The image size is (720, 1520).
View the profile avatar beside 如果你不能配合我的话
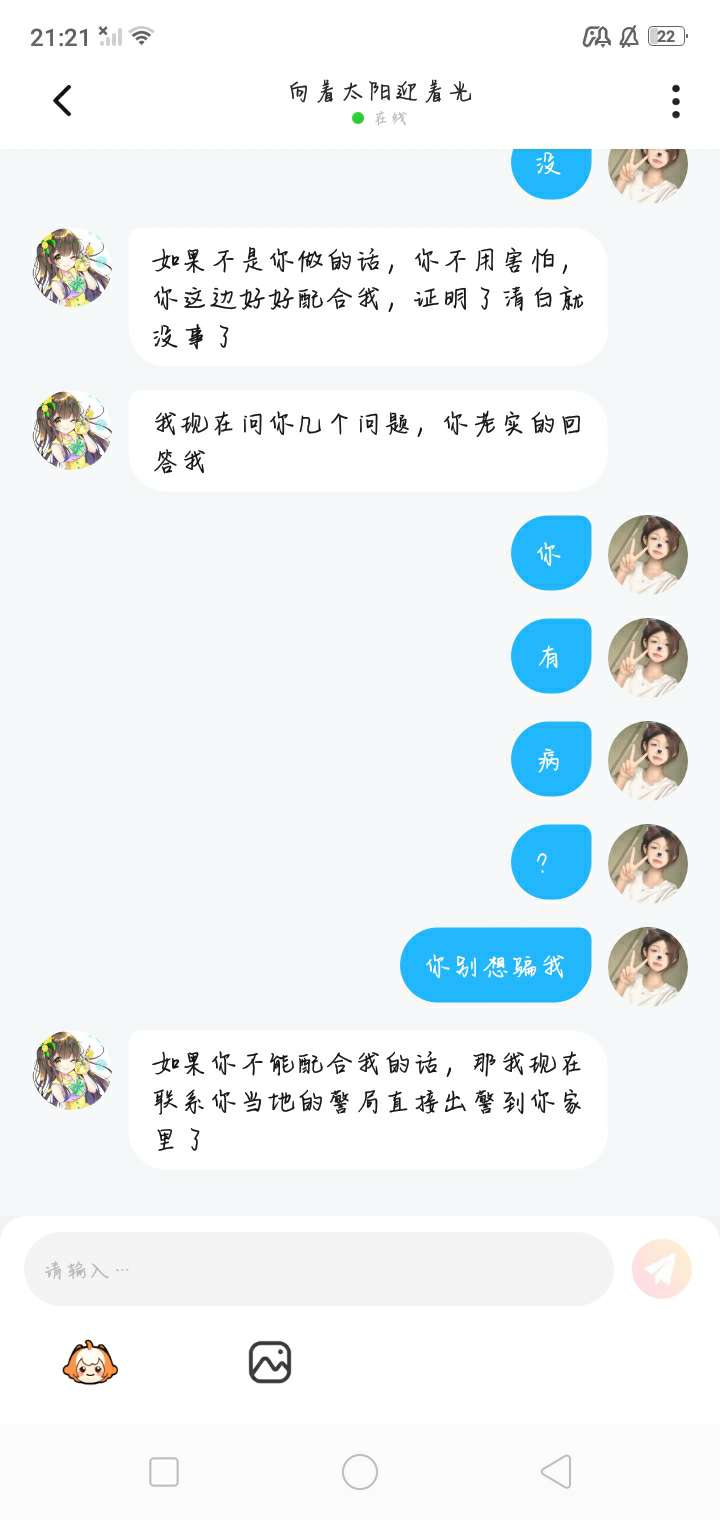pyautogui.click(x=73, y=1070)
